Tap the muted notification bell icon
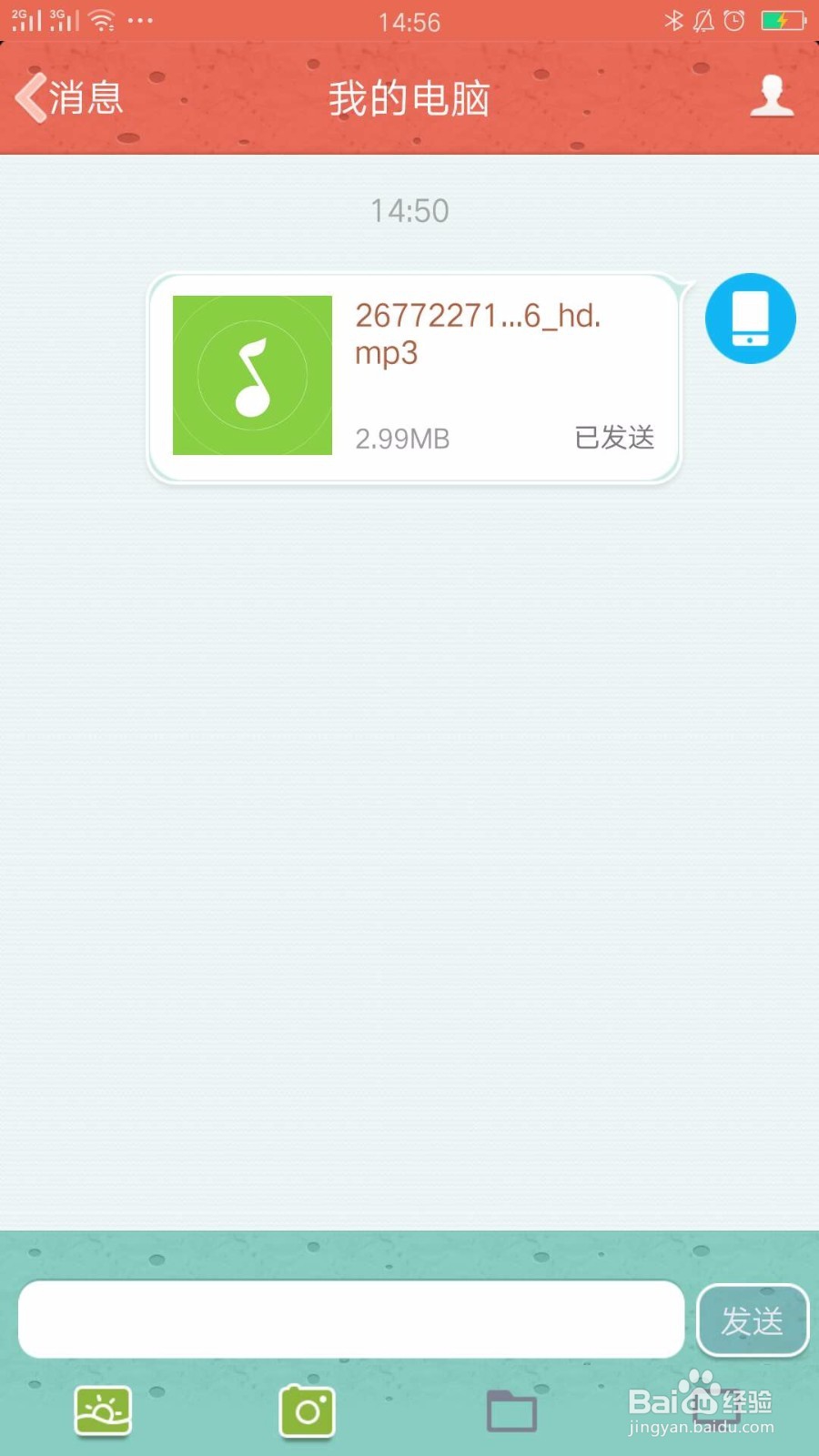819x1456 pixels. coord(703,20)
